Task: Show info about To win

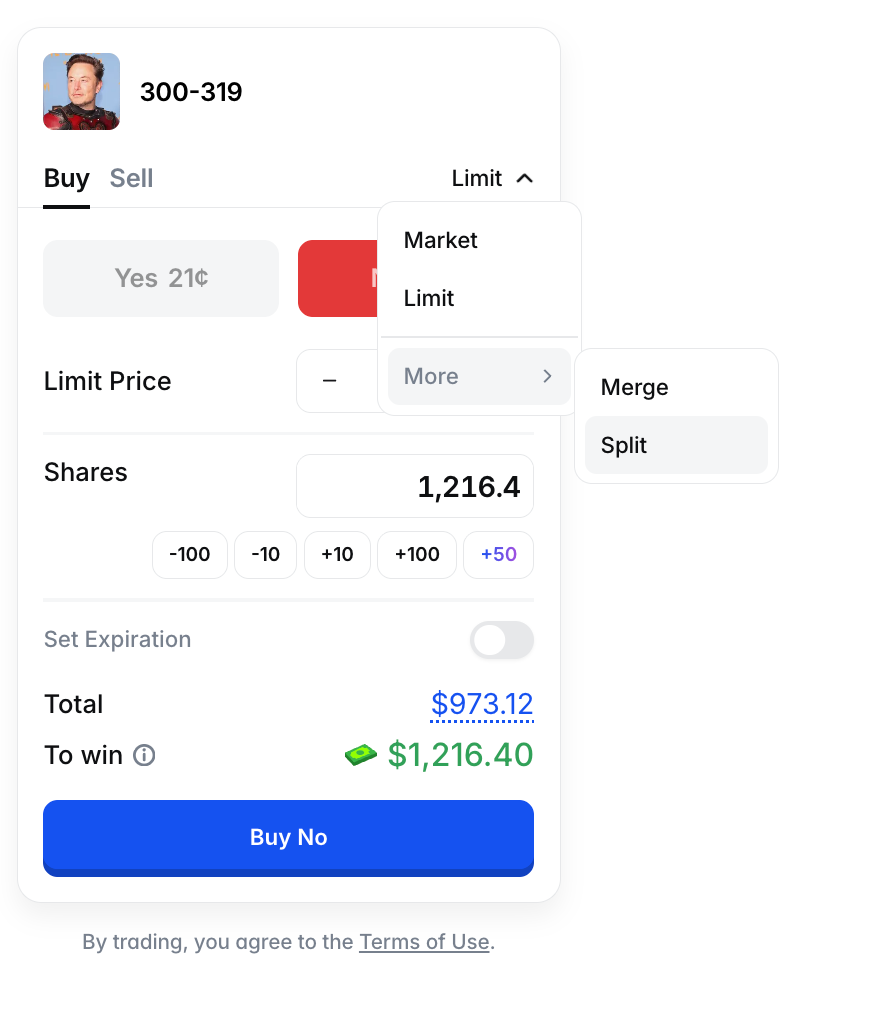Action: 144,756
